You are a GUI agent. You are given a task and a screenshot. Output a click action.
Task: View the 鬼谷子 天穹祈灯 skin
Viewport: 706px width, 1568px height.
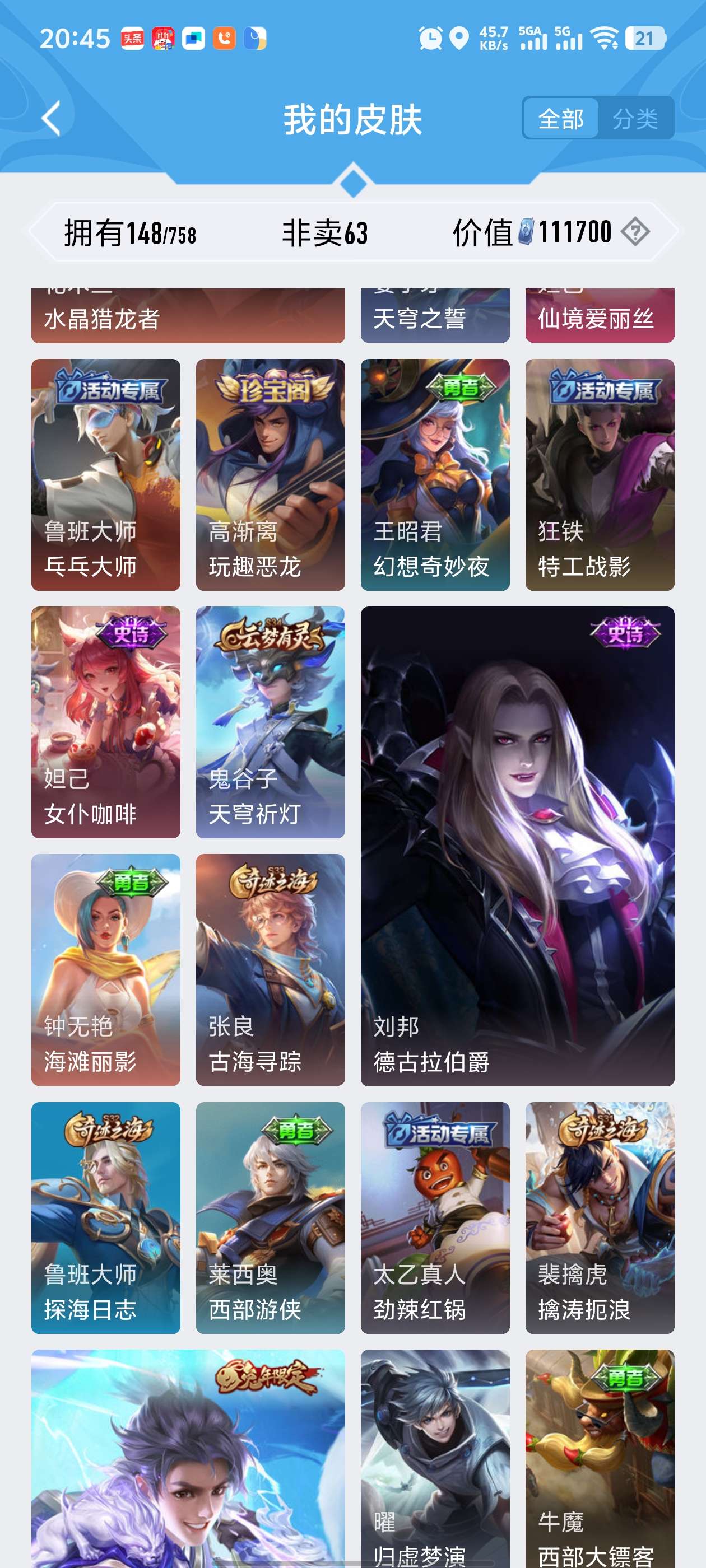(271, 722)
